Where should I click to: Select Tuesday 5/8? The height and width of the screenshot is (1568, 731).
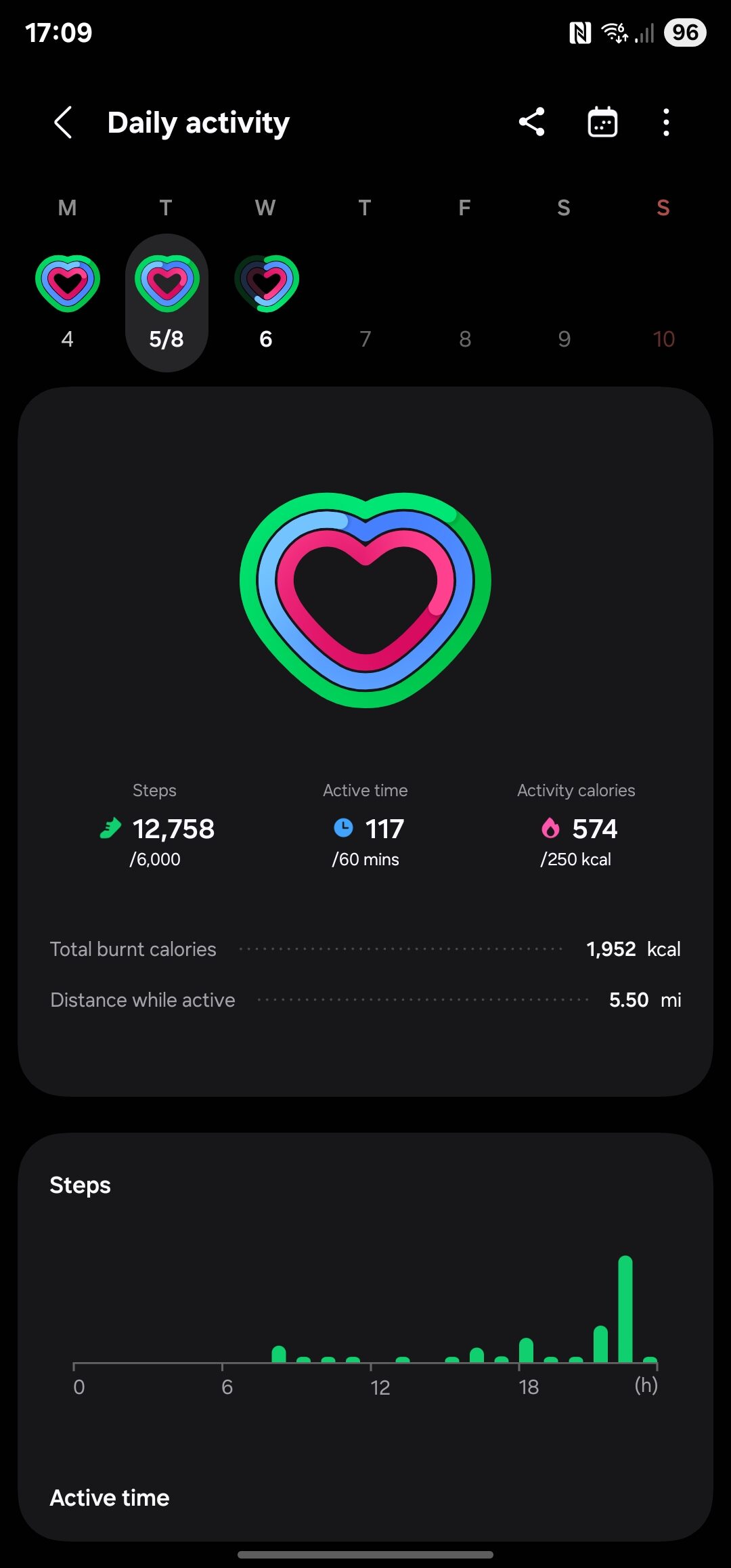click(167, 301)
